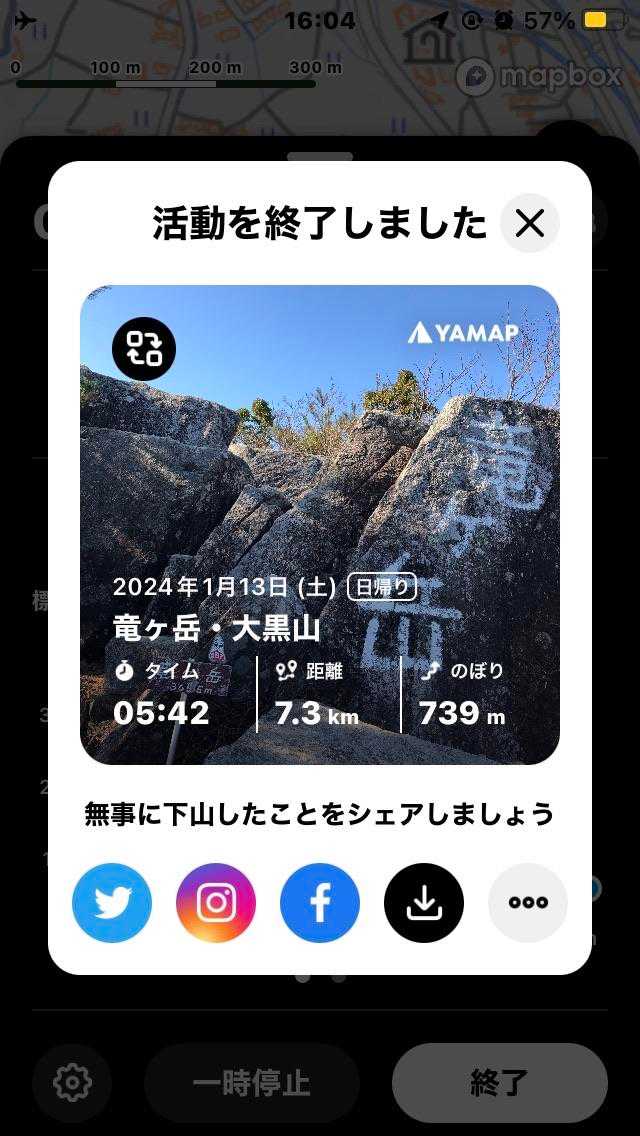This screenshot has width=640, height=1136.
Task: Share the hike on Twitter
Action: pyautogui.click(x=112, y=903)
